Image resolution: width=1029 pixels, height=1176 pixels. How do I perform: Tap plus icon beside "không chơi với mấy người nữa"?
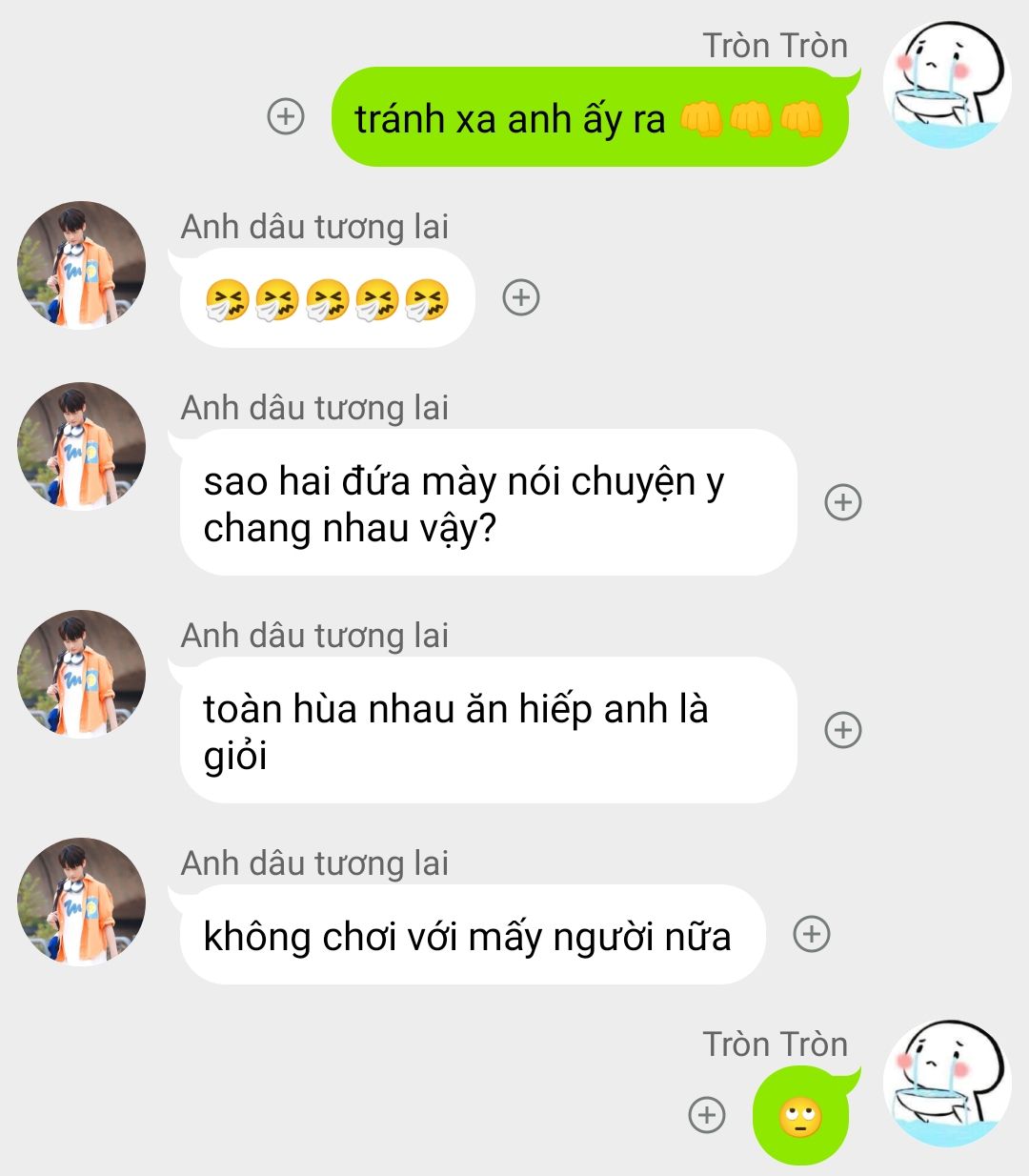[x=812, y=935]
